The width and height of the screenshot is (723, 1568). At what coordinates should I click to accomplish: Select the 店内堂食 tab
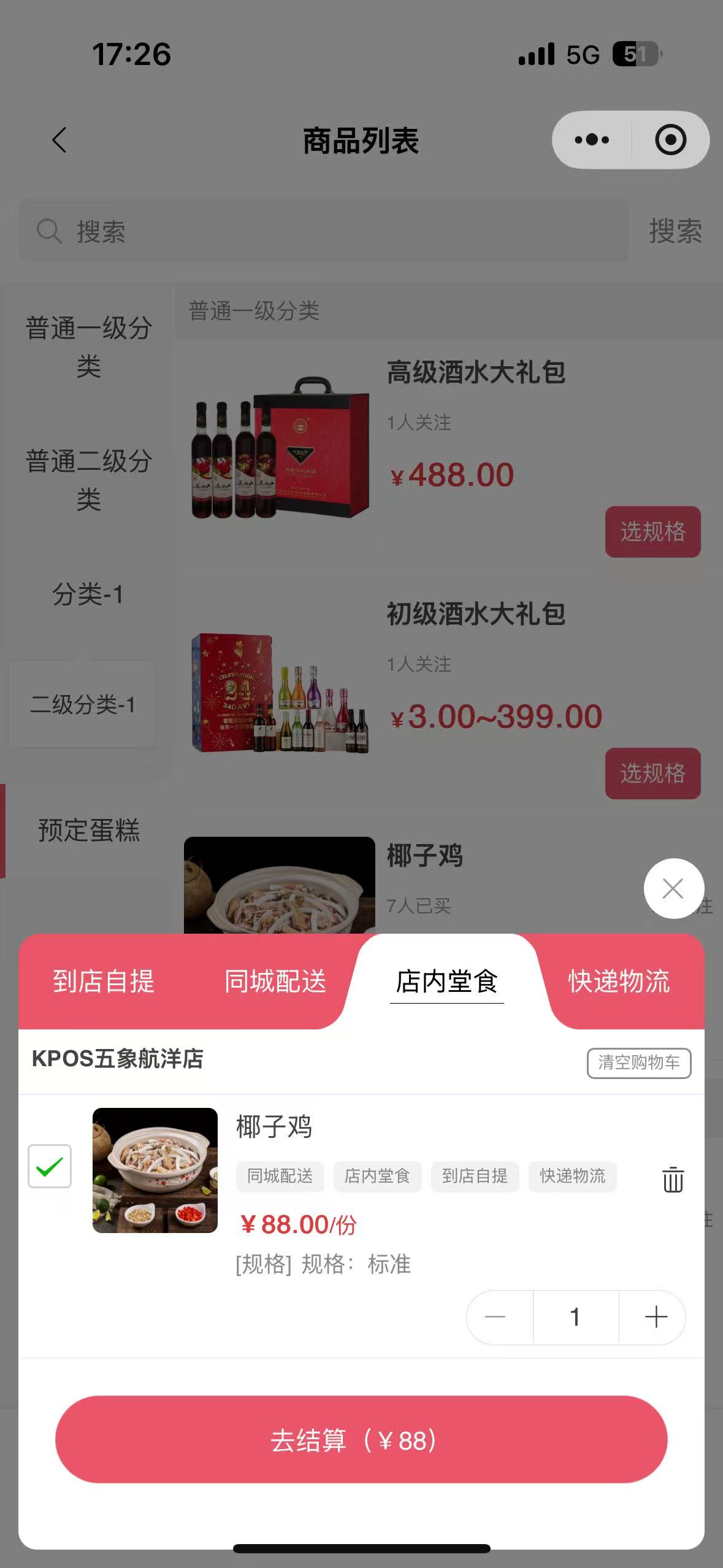446,981
